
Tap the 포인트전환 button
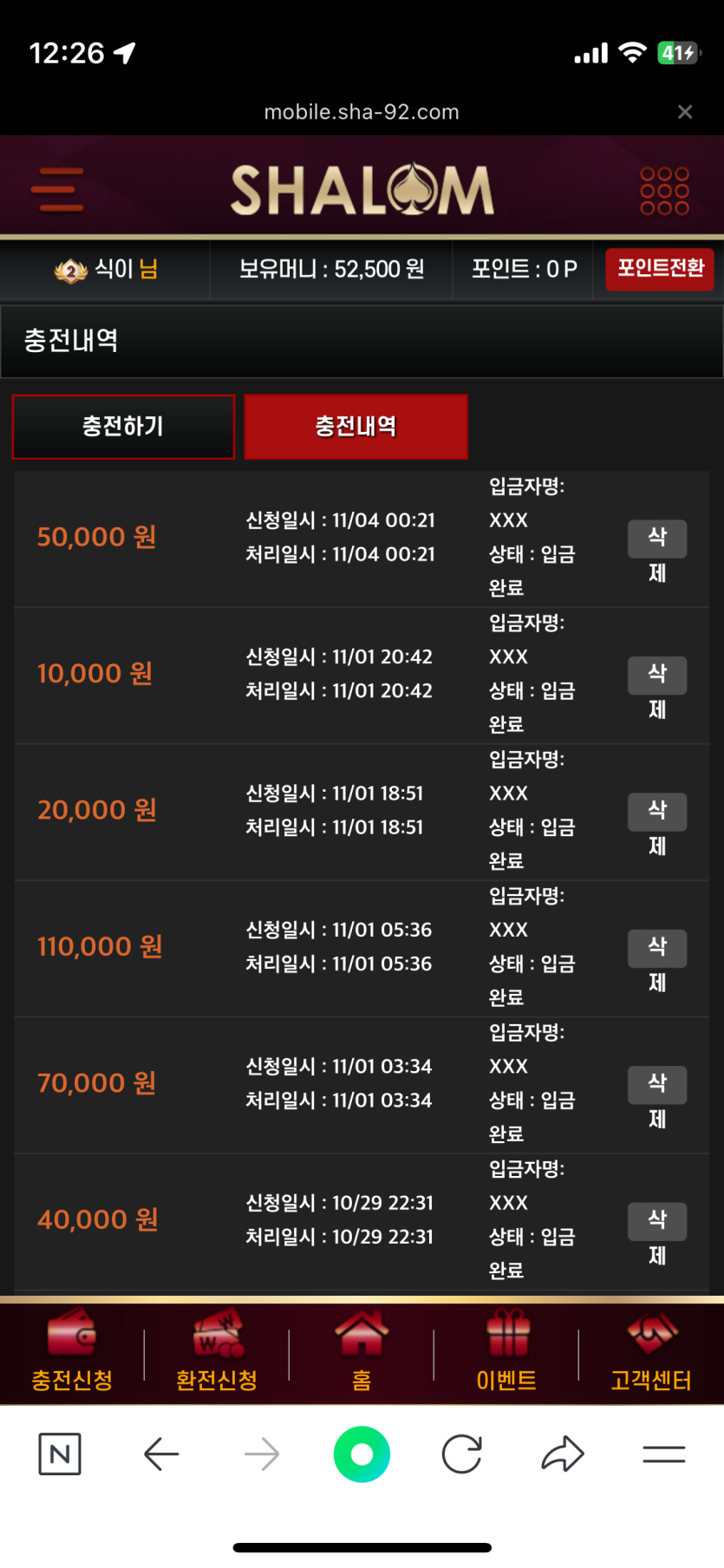click(660, 269)
